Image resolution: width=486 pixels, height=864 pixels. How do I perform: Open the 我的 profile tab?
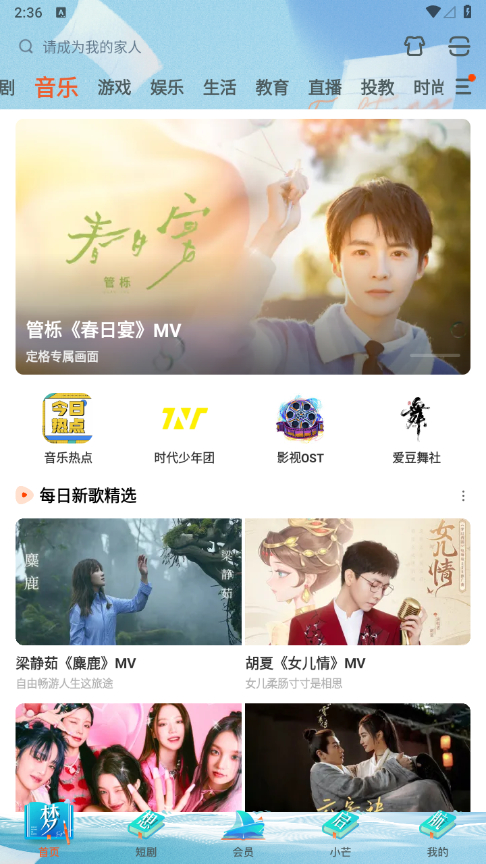tap(438, 834)
